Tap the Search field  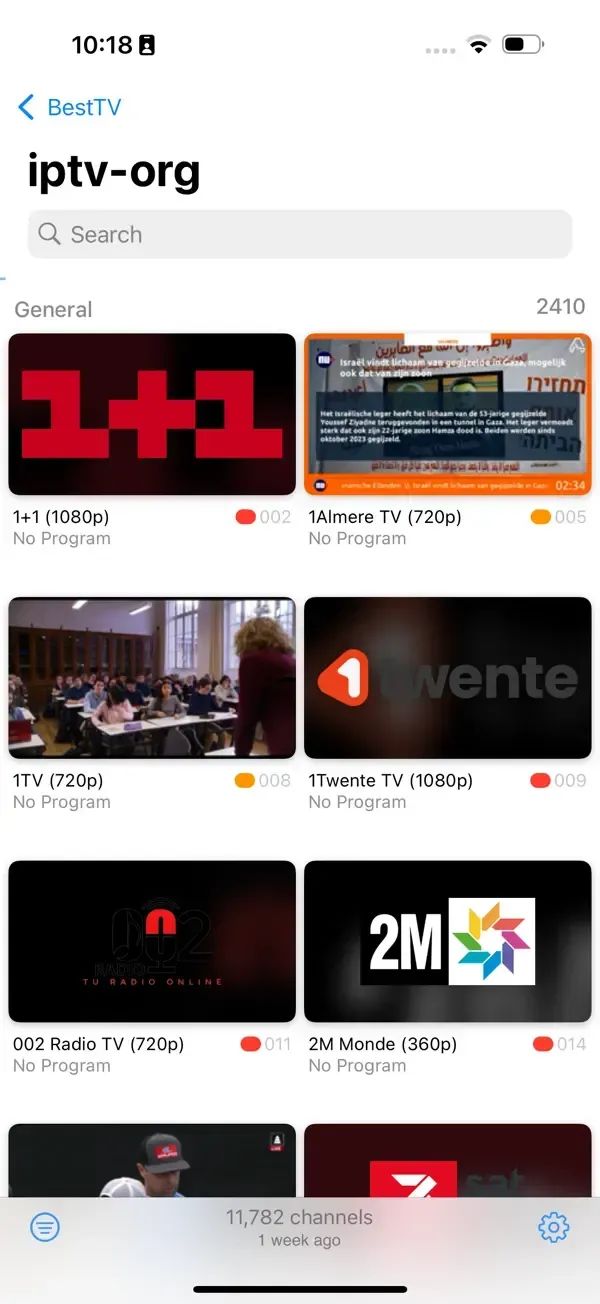coord(300,234)
